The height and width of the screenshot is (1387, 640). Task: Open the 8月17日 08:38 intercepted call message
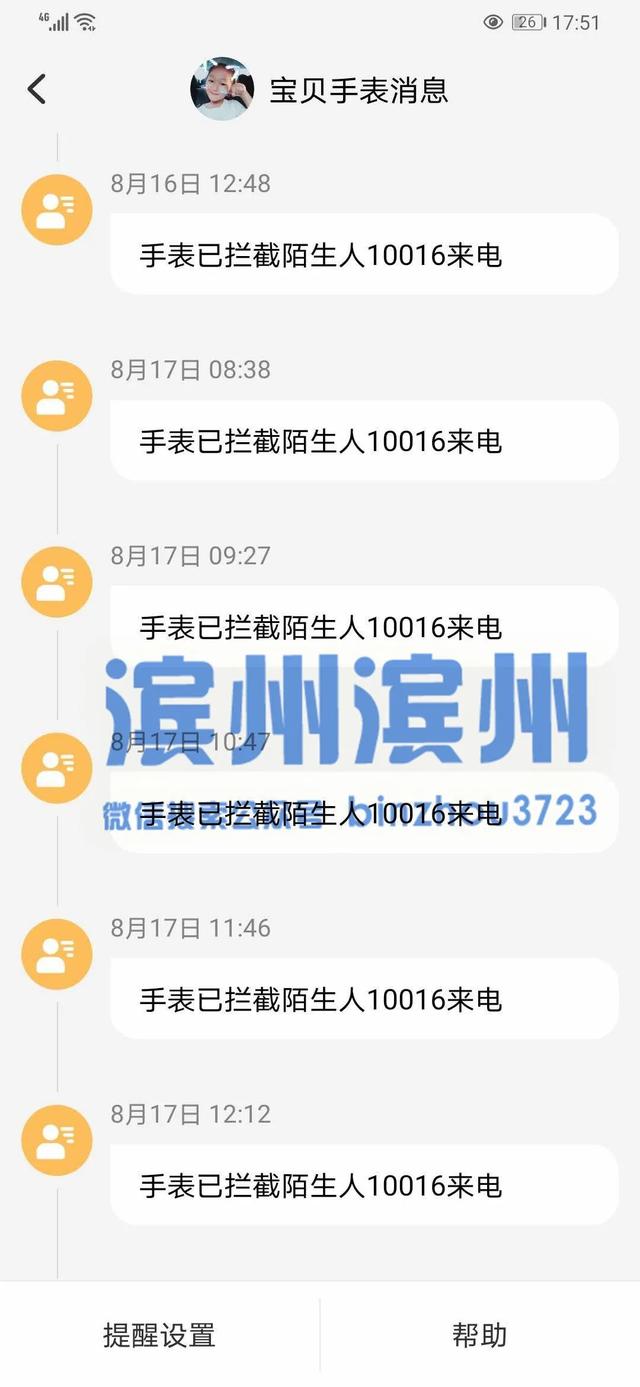tap(364, 441)
